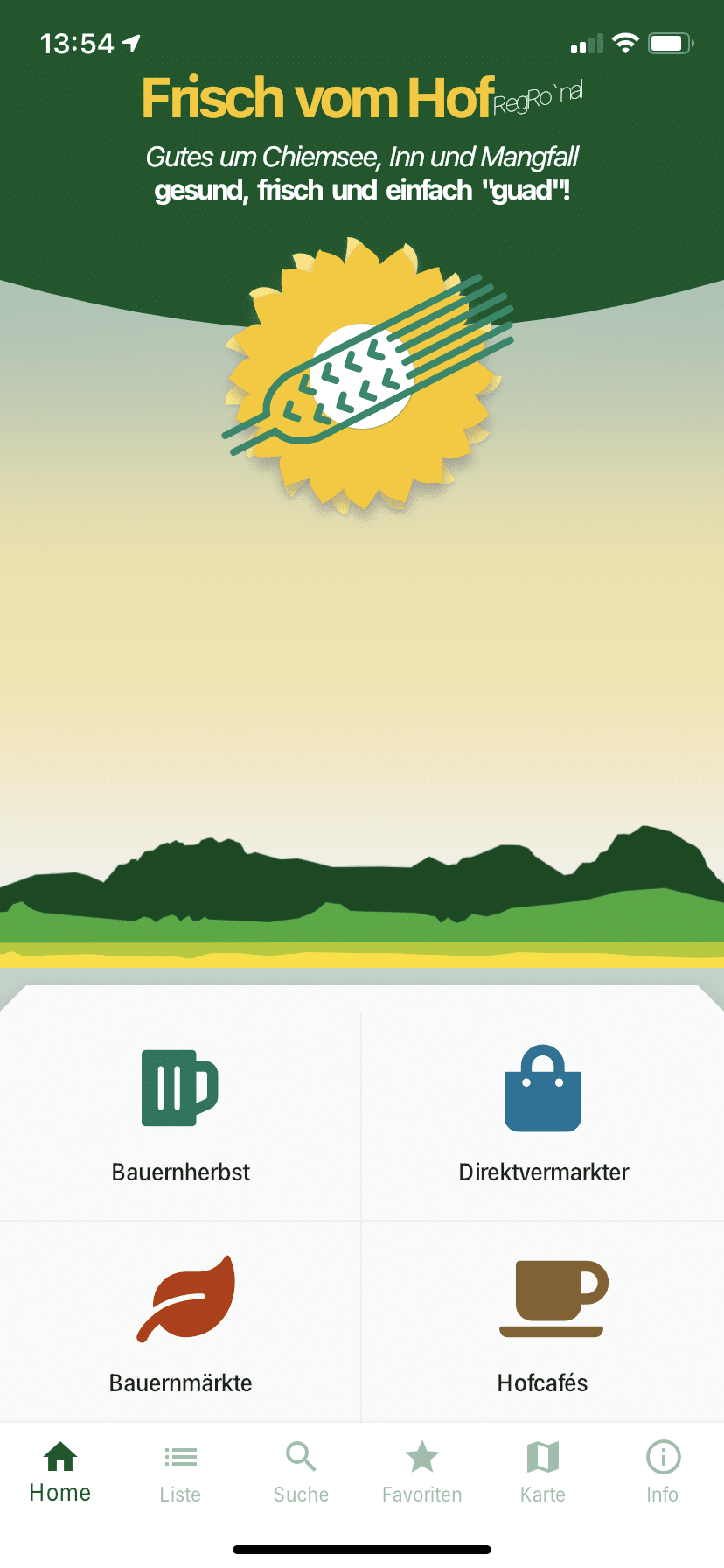This screenshot has width=724, height=1568.
Task: Open the Bauernherbst category
Action: coord(180,1116)
